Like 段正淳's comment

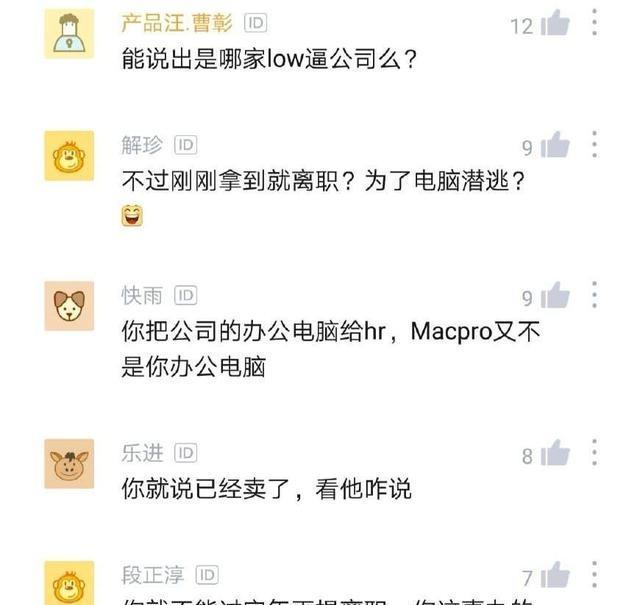click(x=555, y=577)
